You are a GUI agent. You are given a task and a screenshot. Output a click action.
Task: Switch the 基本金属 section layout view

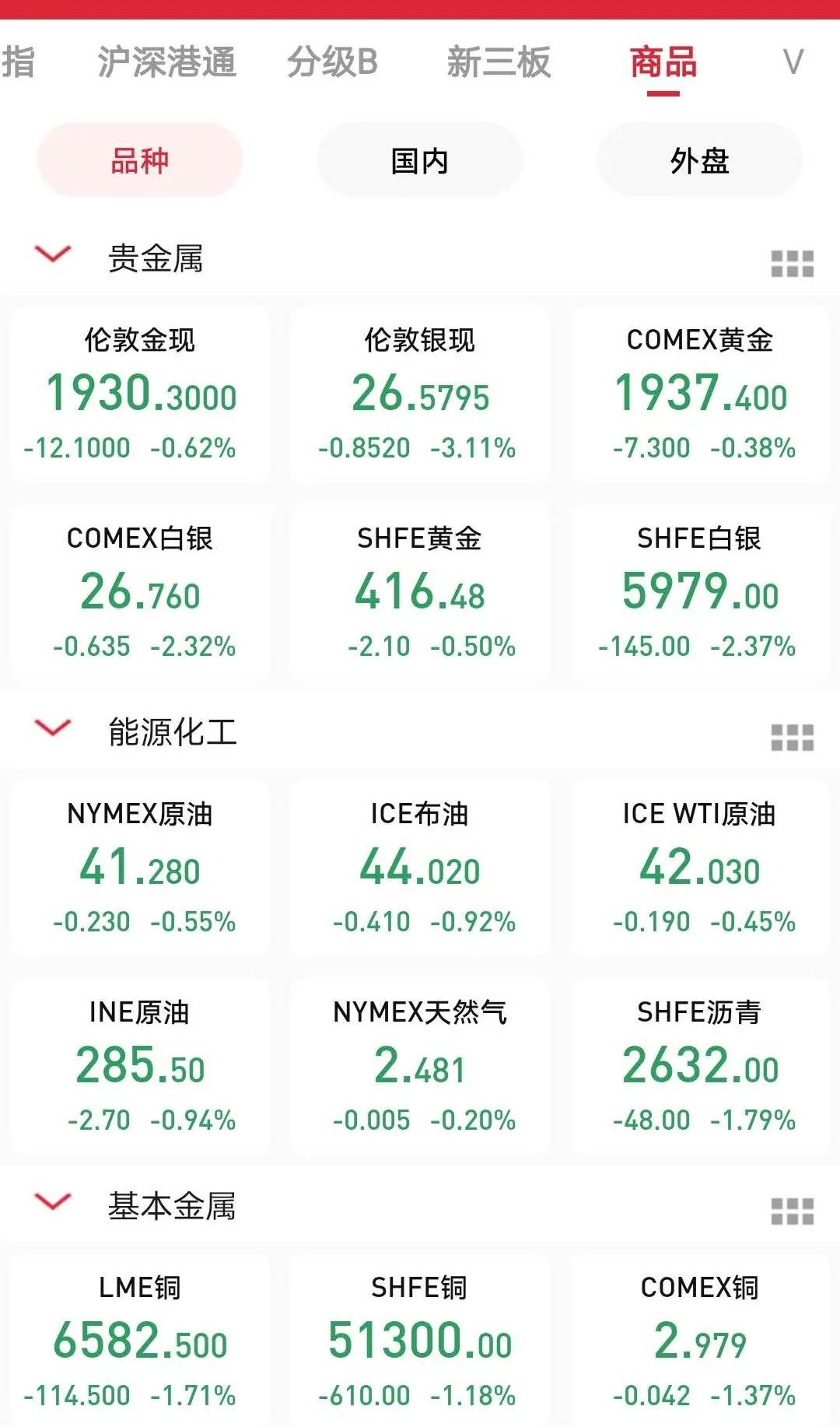coord(792,1211)
